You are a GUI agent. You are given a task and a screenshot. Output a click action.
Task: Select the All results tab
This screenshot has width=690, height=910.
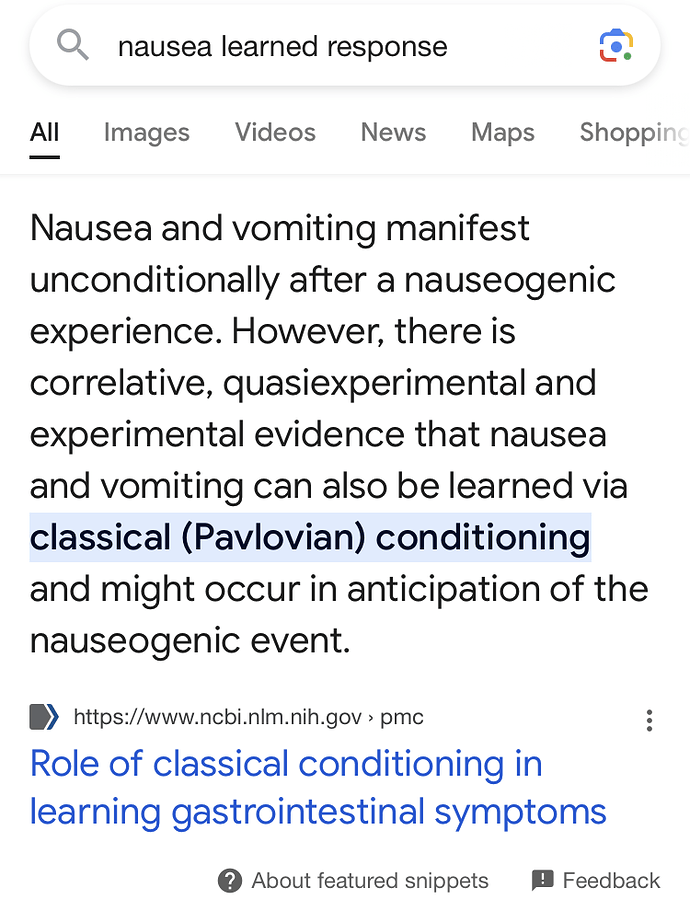[45, 132]
